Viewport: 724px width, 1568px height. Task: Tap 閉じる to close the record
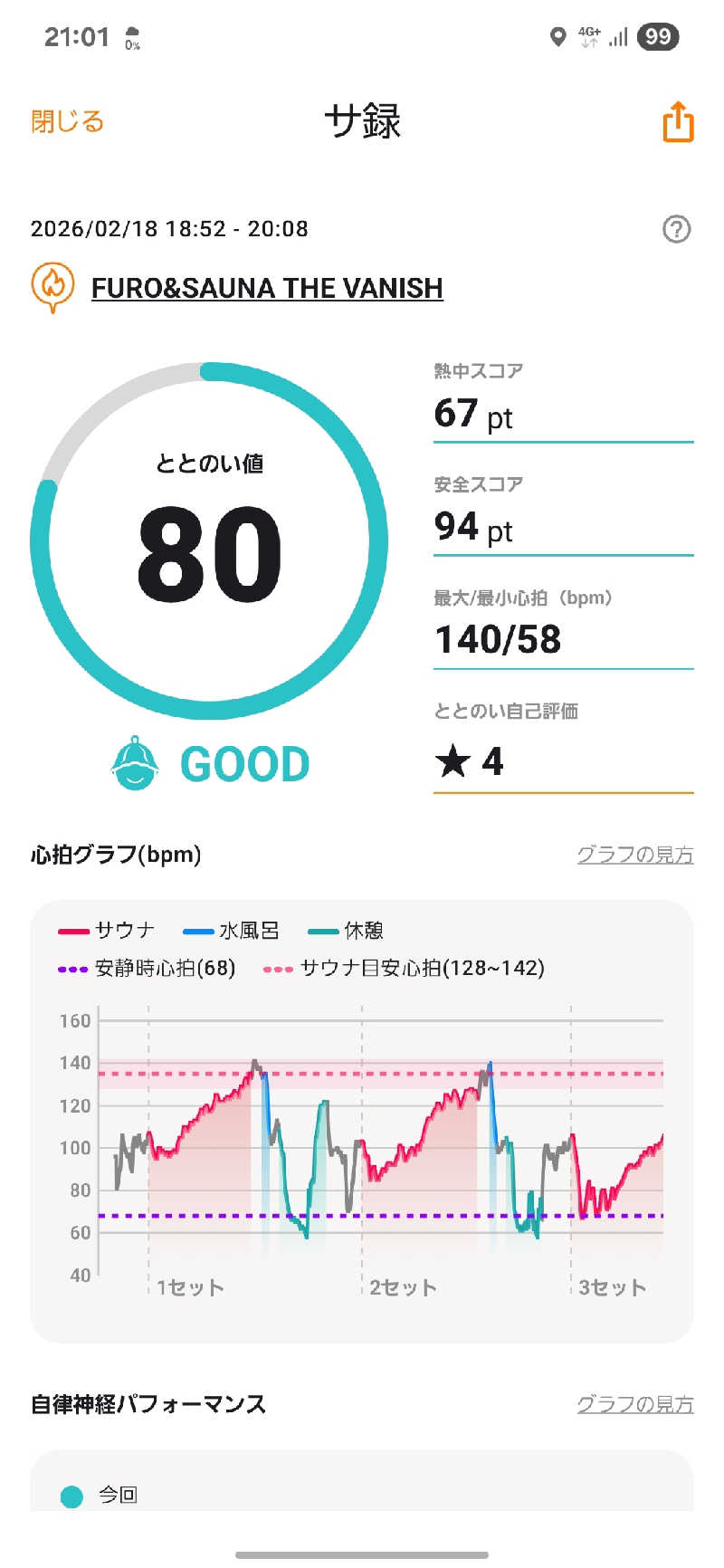tap(68, 121)
